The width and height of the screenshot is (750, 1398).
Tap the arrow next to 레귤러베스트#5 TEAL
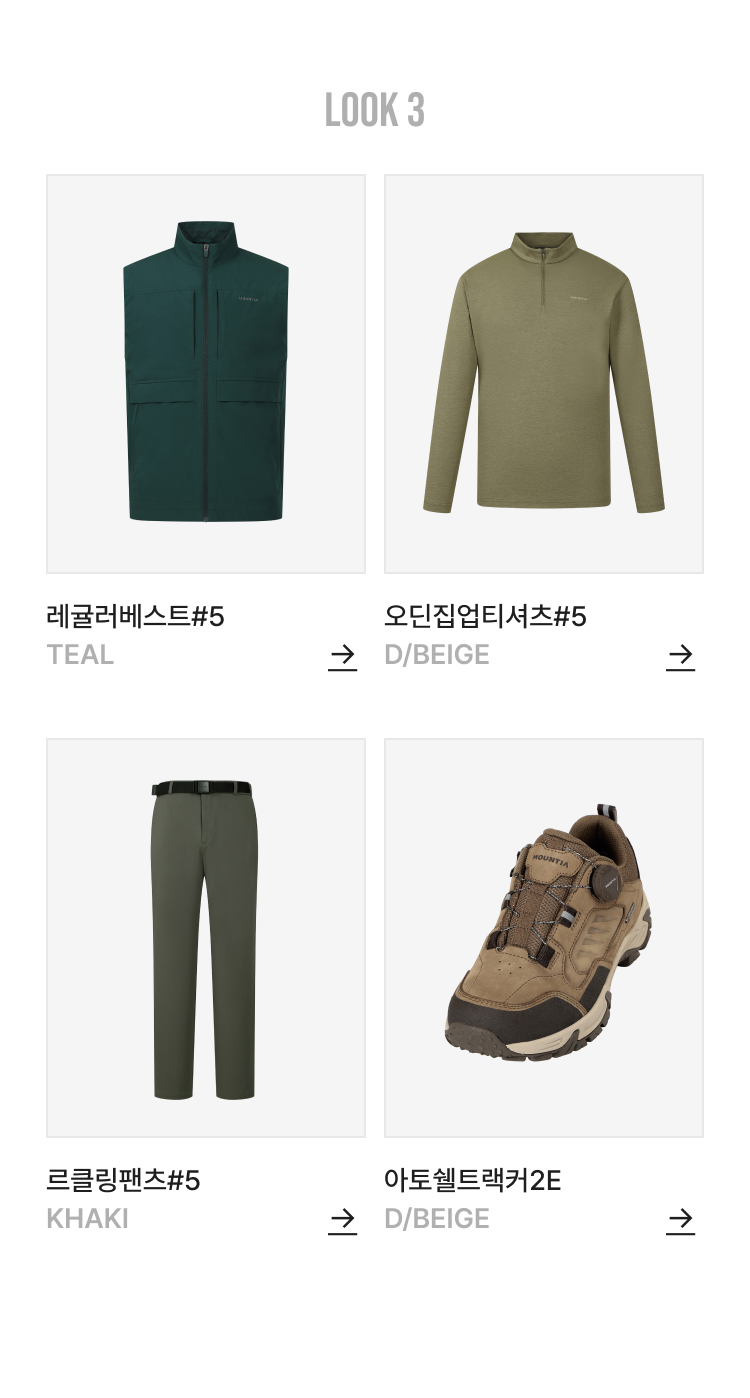tap(342, 657)
